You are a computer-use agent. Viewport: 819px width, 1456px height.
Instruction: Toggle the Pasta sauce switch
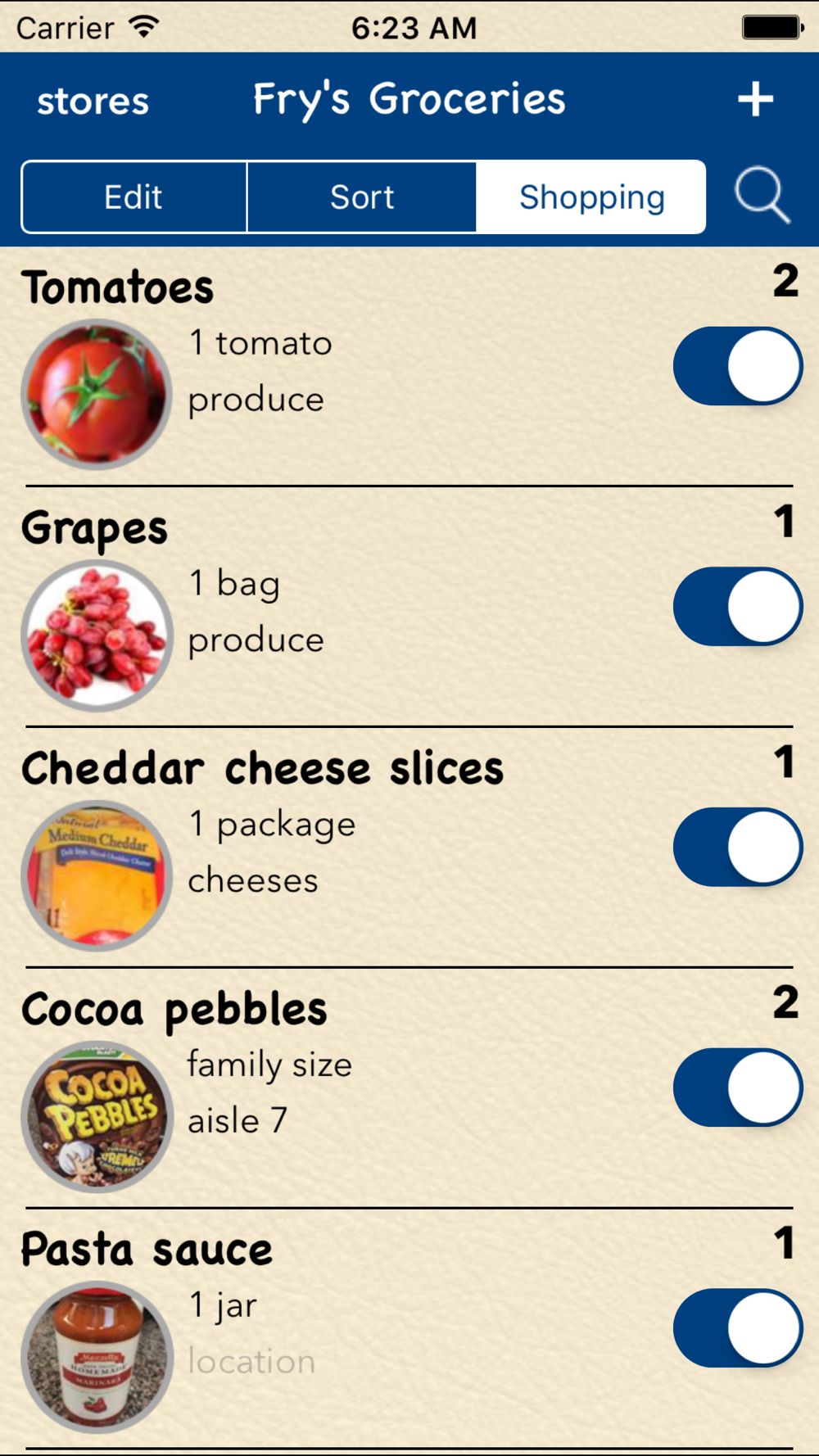click(x=737, y=1329)
